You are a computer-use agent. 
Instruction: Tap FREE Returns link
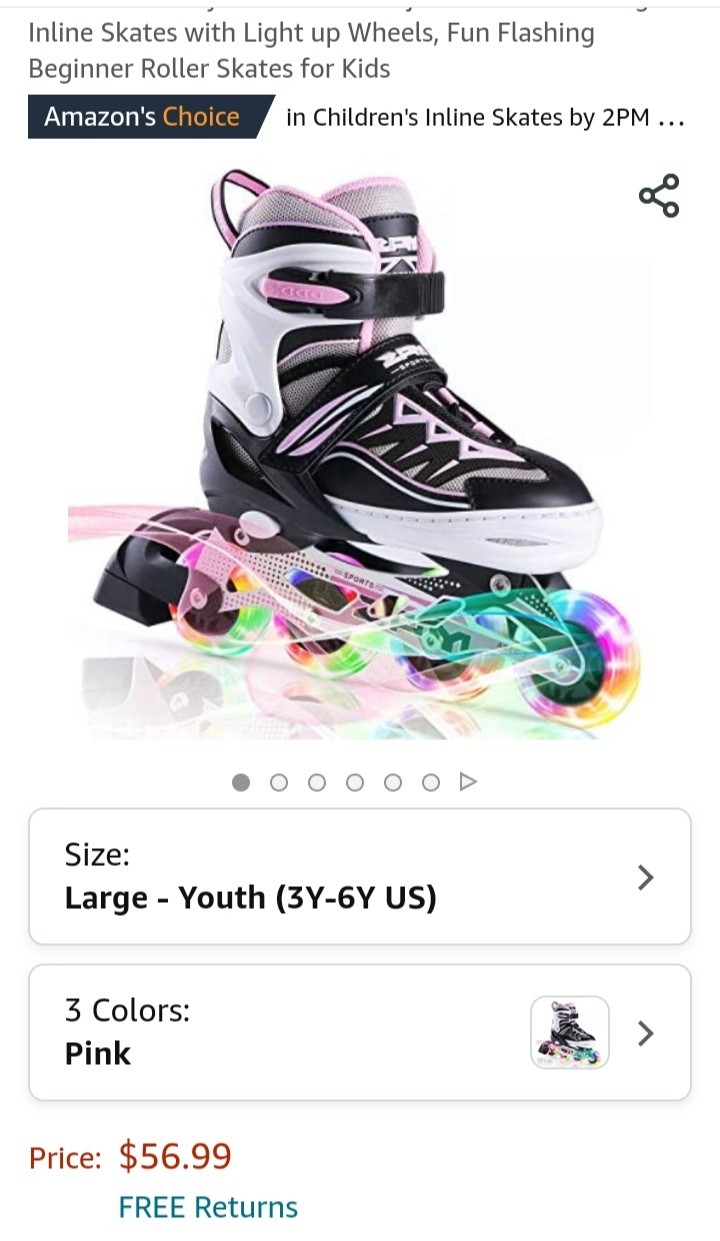pos(208,1207)
